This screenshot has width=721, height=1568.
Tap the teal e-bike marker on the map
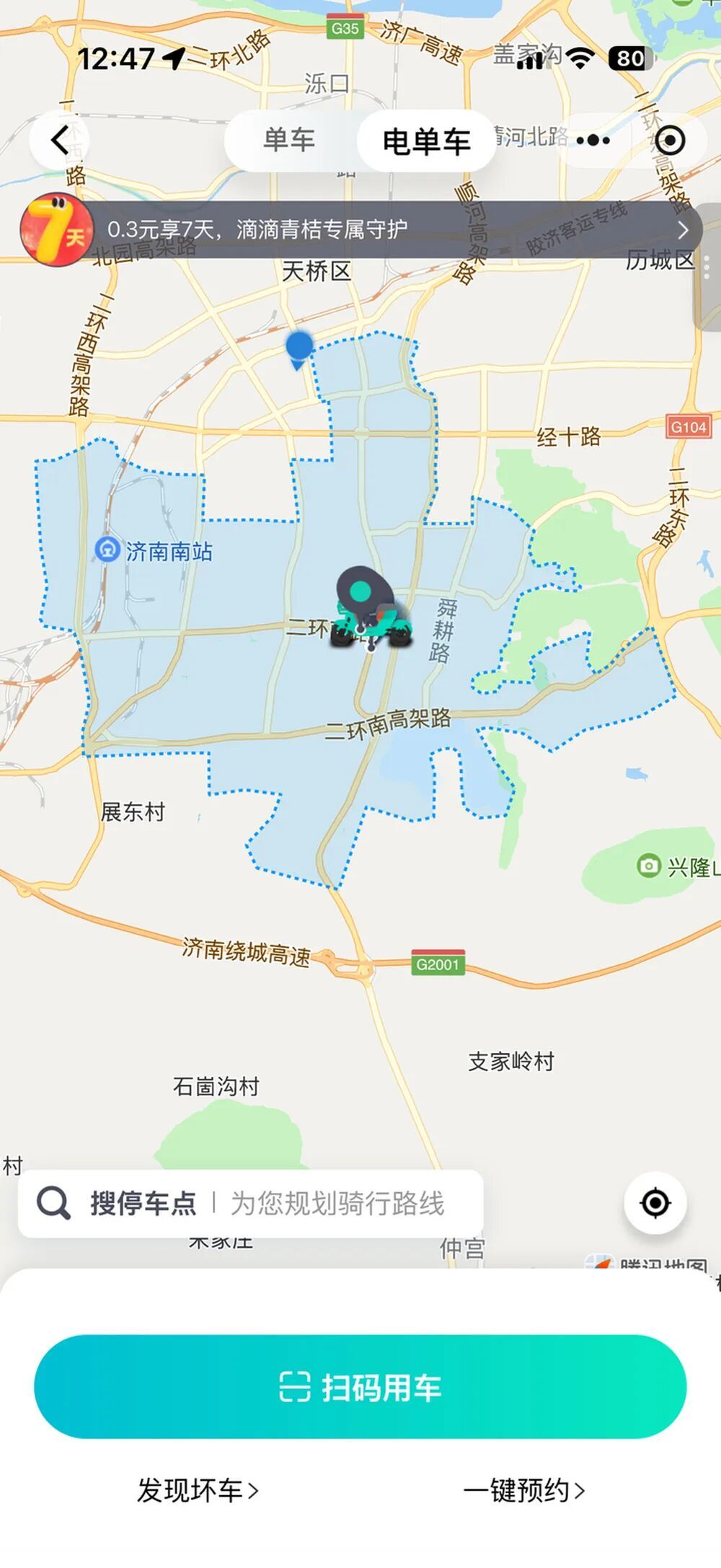coord(368,609)
